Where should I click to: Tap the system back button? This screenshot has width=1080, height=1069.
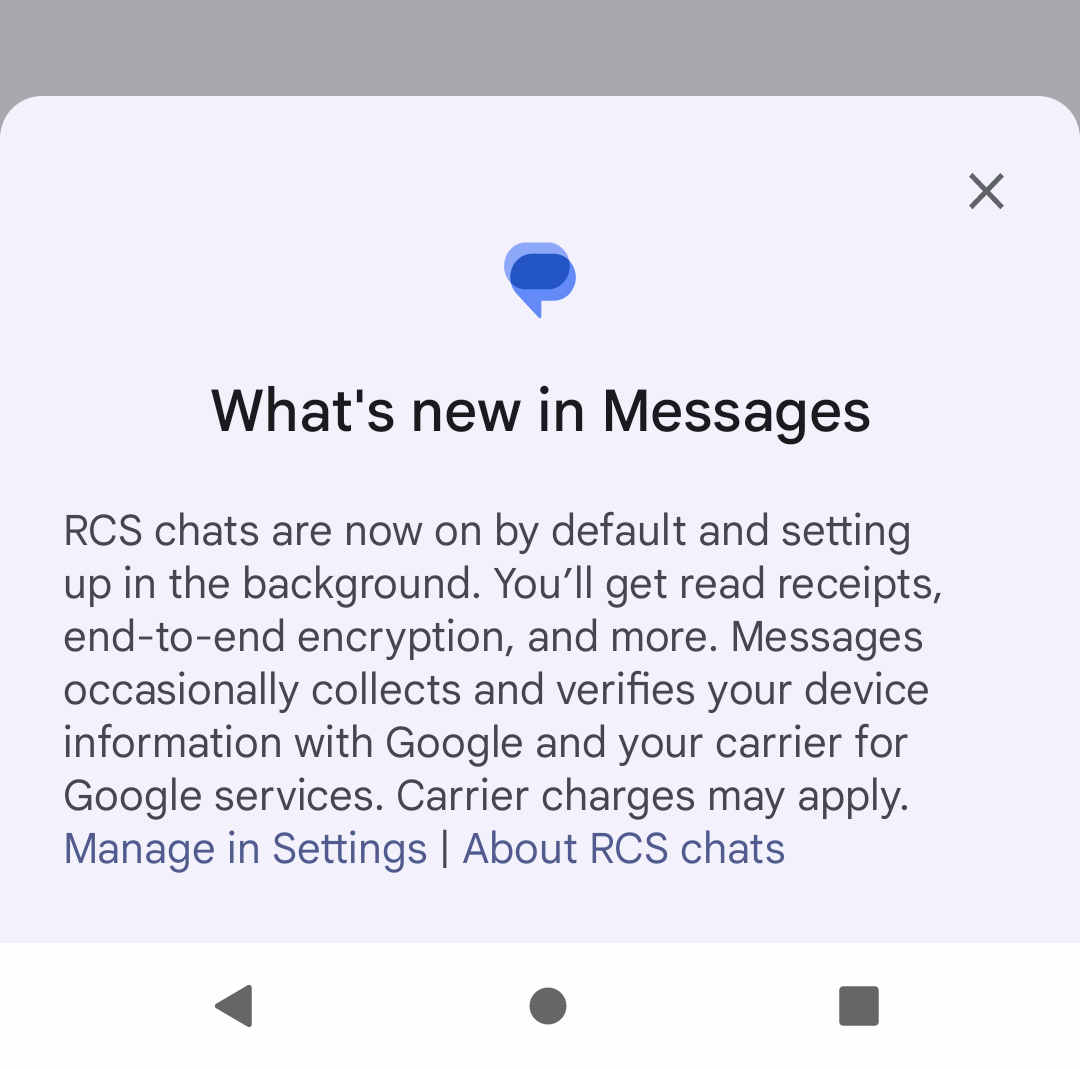point(234,1006)
